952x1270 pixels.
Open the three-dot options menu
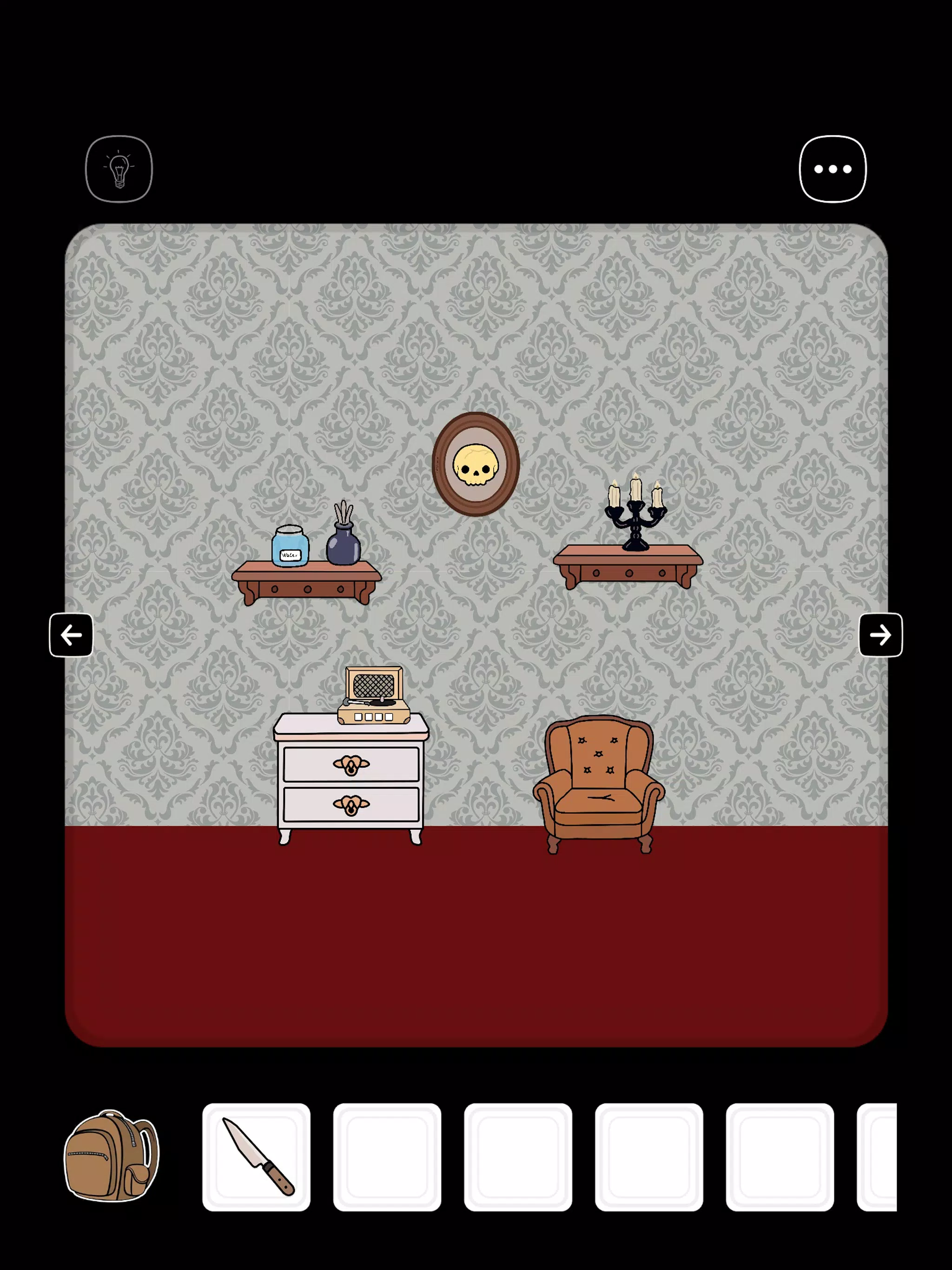point(832,169)
